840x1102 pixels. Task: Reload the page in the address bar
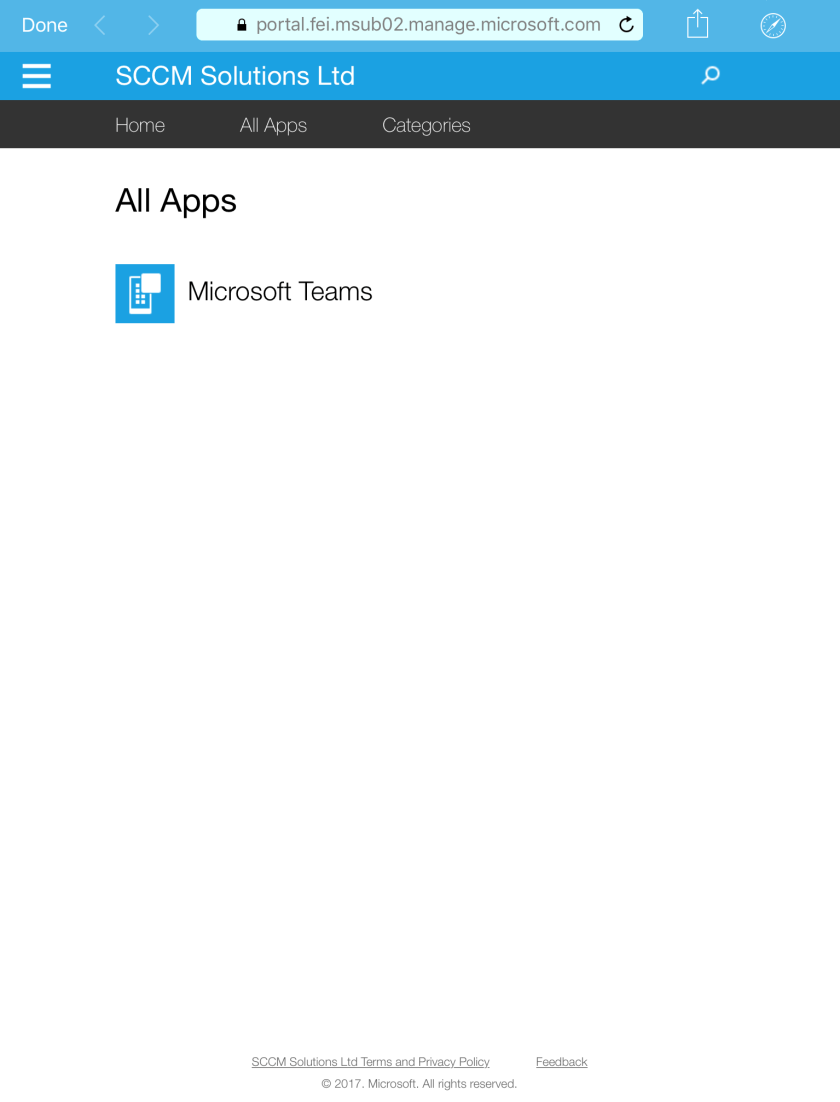626,25
